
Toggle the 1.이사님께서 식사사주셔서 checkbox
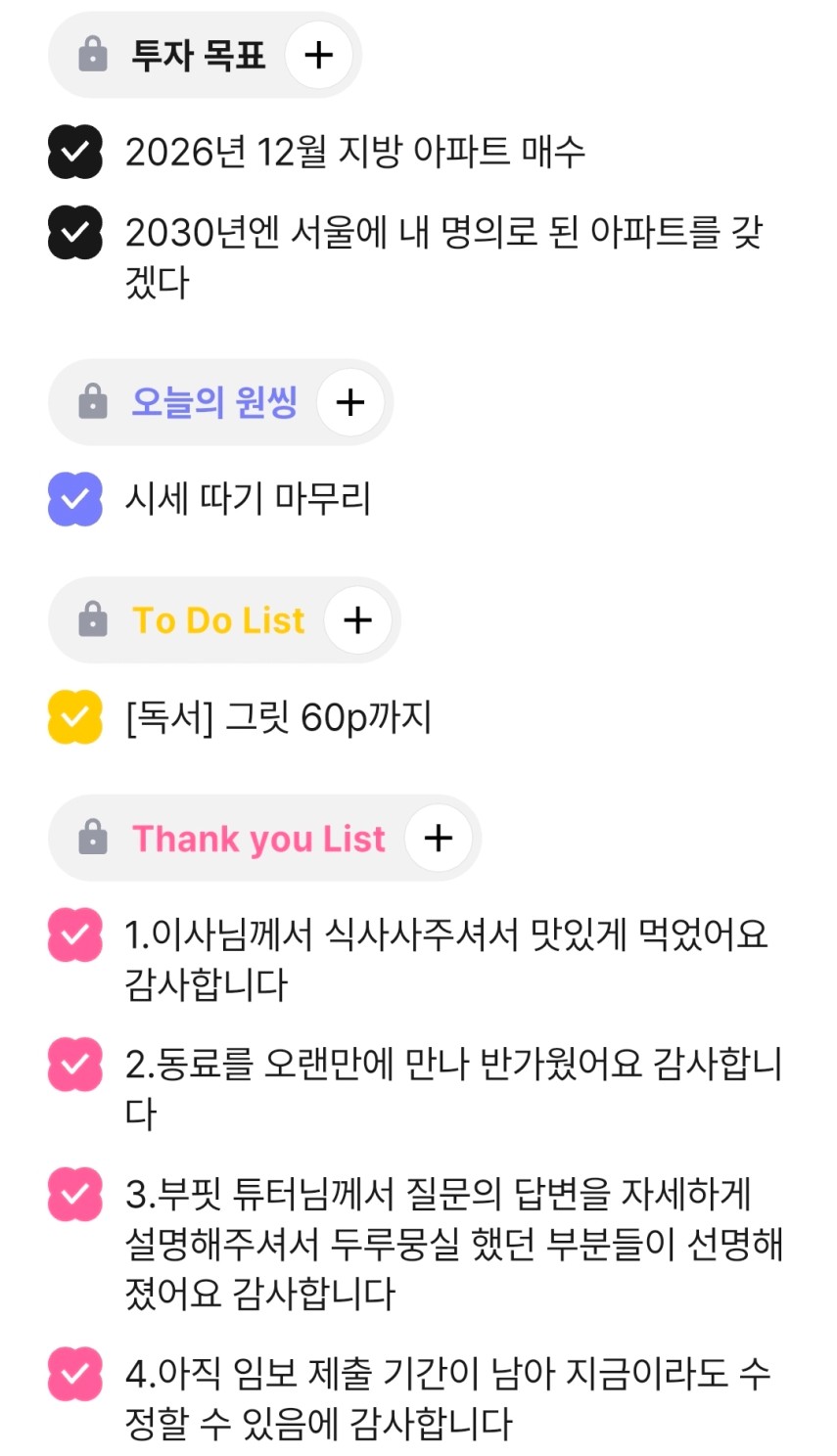pos(75,934)
